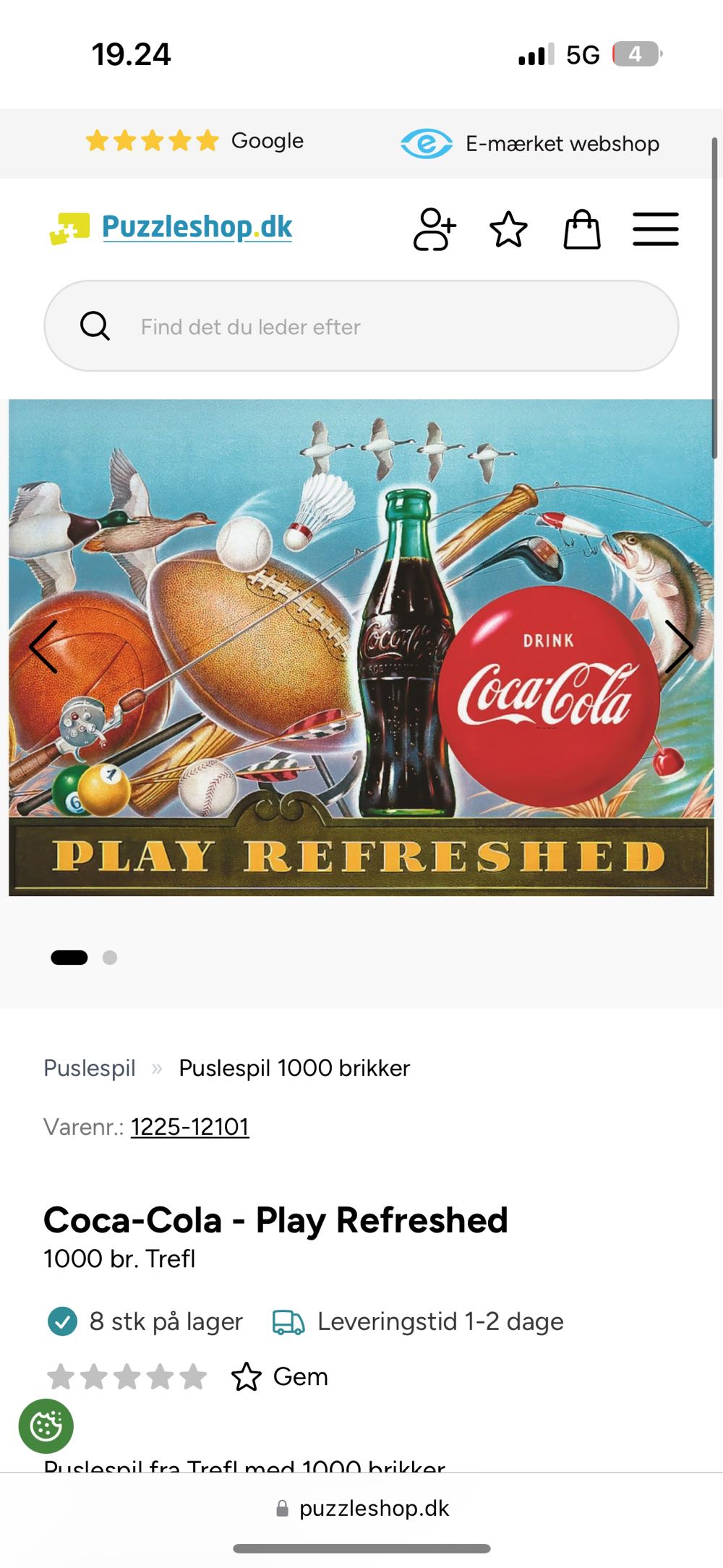Image resolution: width=723 pixels, height=1568 pixels.
Task: Open the E-mærket webshop badge
Action: (530, 143)
